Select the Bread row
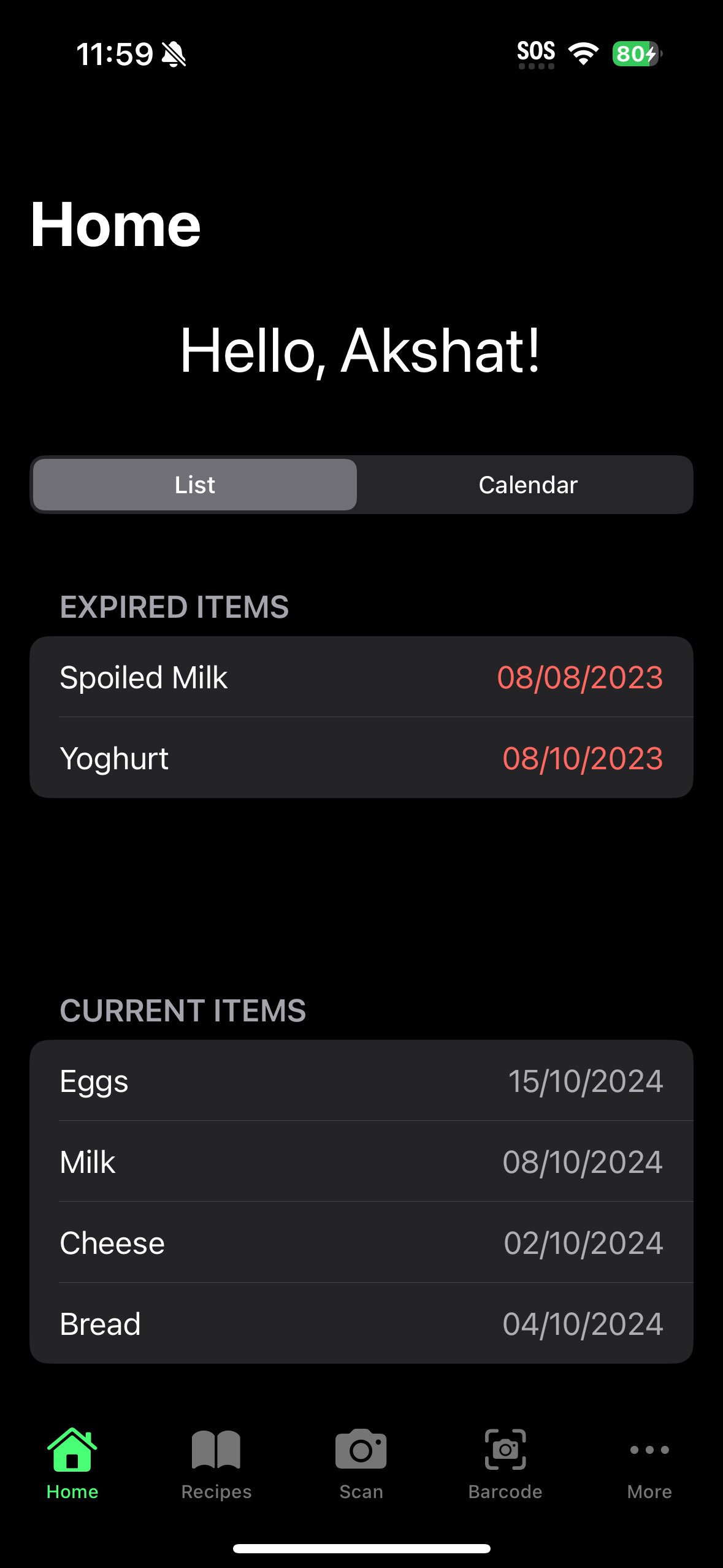Screen dimensions: 723x1568 [361, 1324]
